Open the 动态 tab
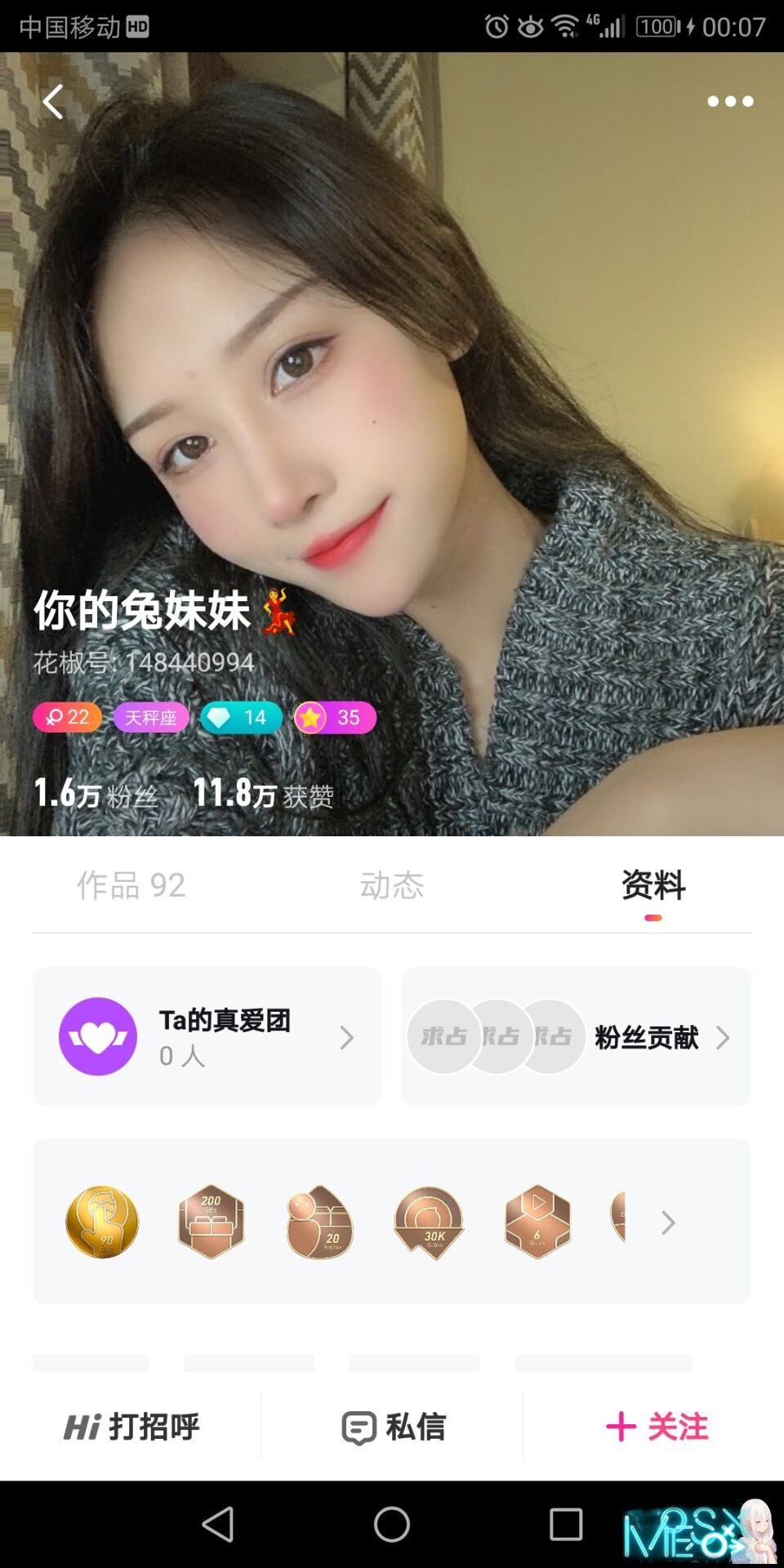Screen dimensions: 784x1568 392,886
